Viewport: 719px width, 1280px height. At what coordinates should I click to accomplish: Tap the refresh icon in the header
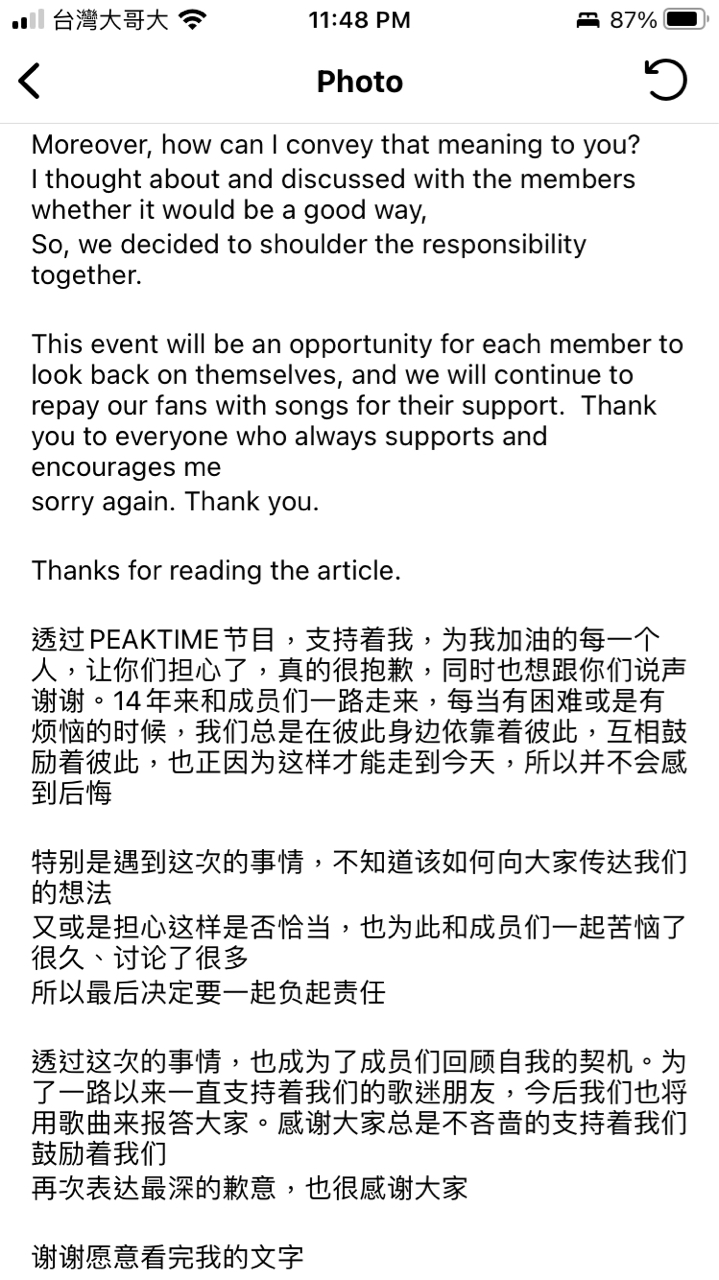click(666, 80)
